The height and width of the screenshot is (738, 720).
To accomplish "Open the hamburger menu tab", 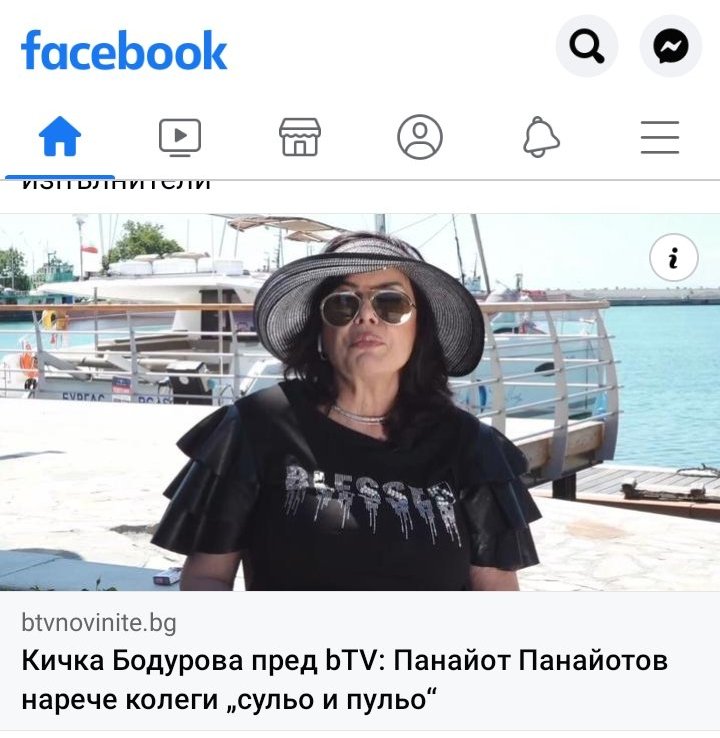I will point(660,137).
